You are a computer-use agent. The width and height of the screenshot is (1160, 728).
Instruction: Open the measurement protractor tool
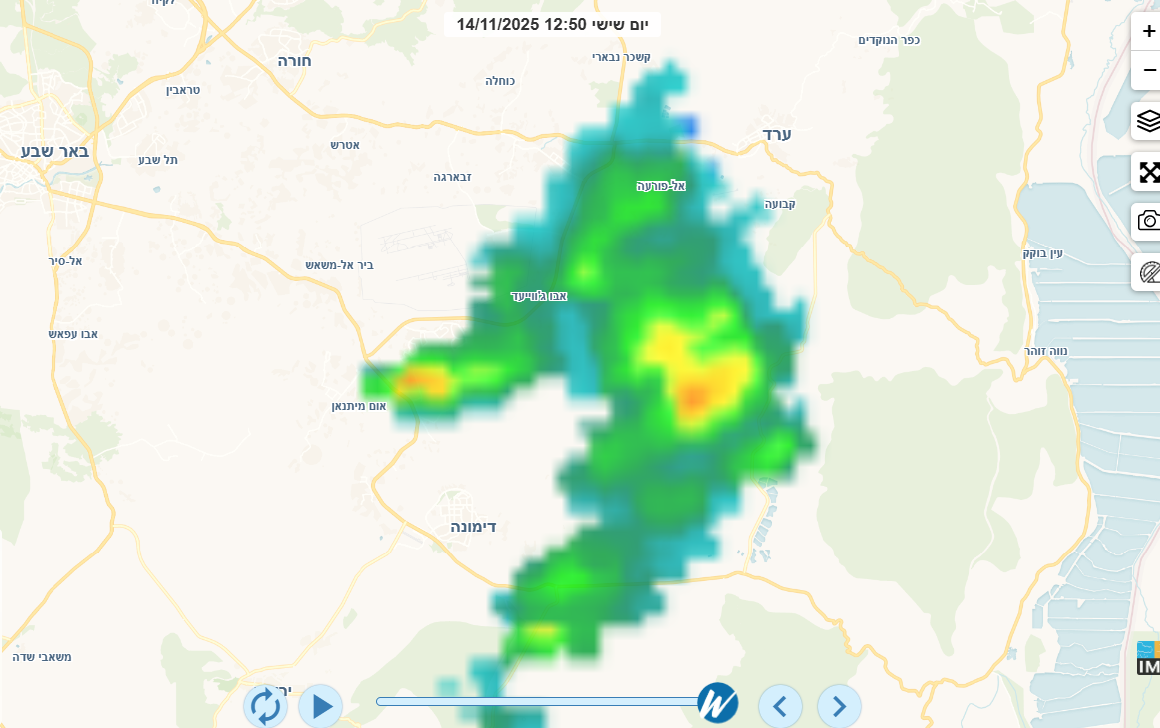(x=1148, y=271)
